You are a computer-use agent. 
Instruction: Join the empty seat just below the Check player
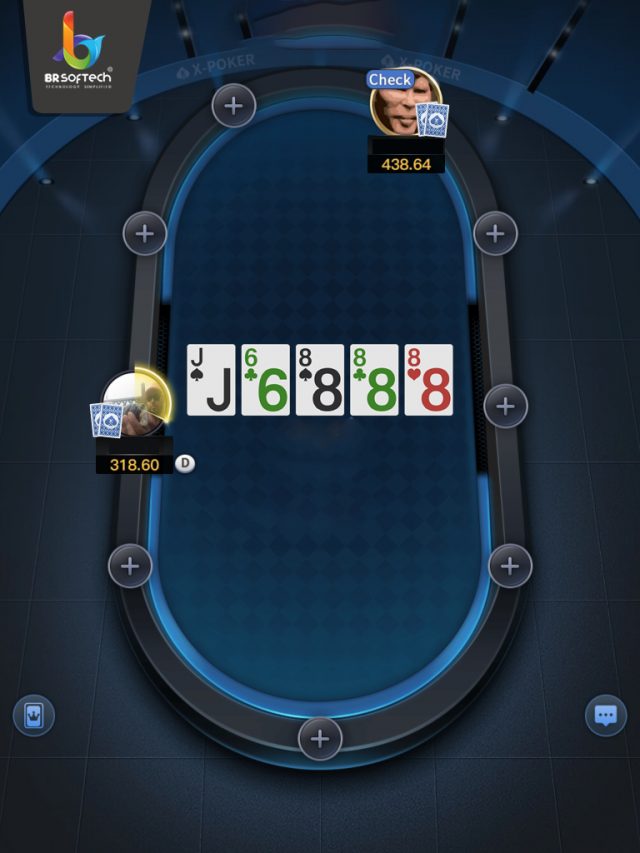pos(495,234)
